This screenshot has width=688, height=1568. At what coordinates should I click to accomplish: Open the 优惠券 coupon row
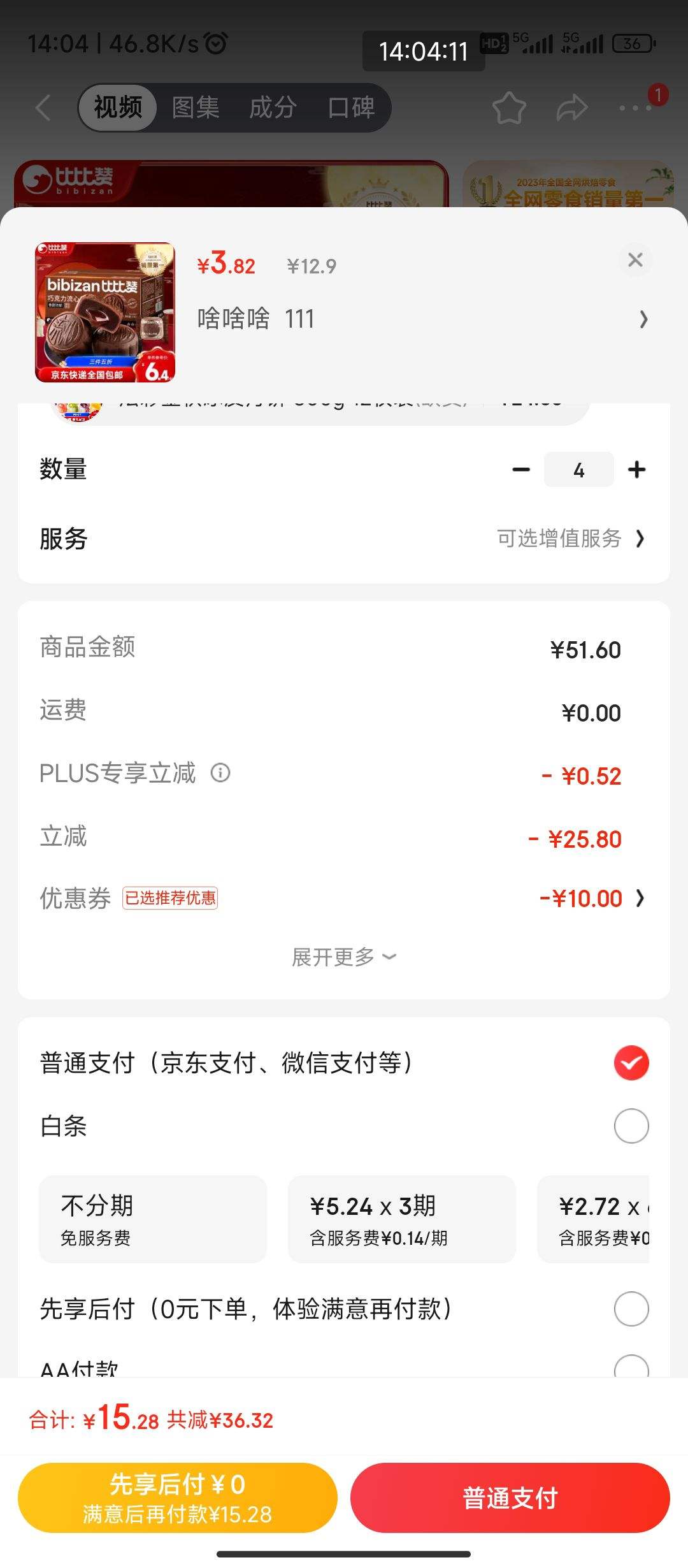click(344, 898)
